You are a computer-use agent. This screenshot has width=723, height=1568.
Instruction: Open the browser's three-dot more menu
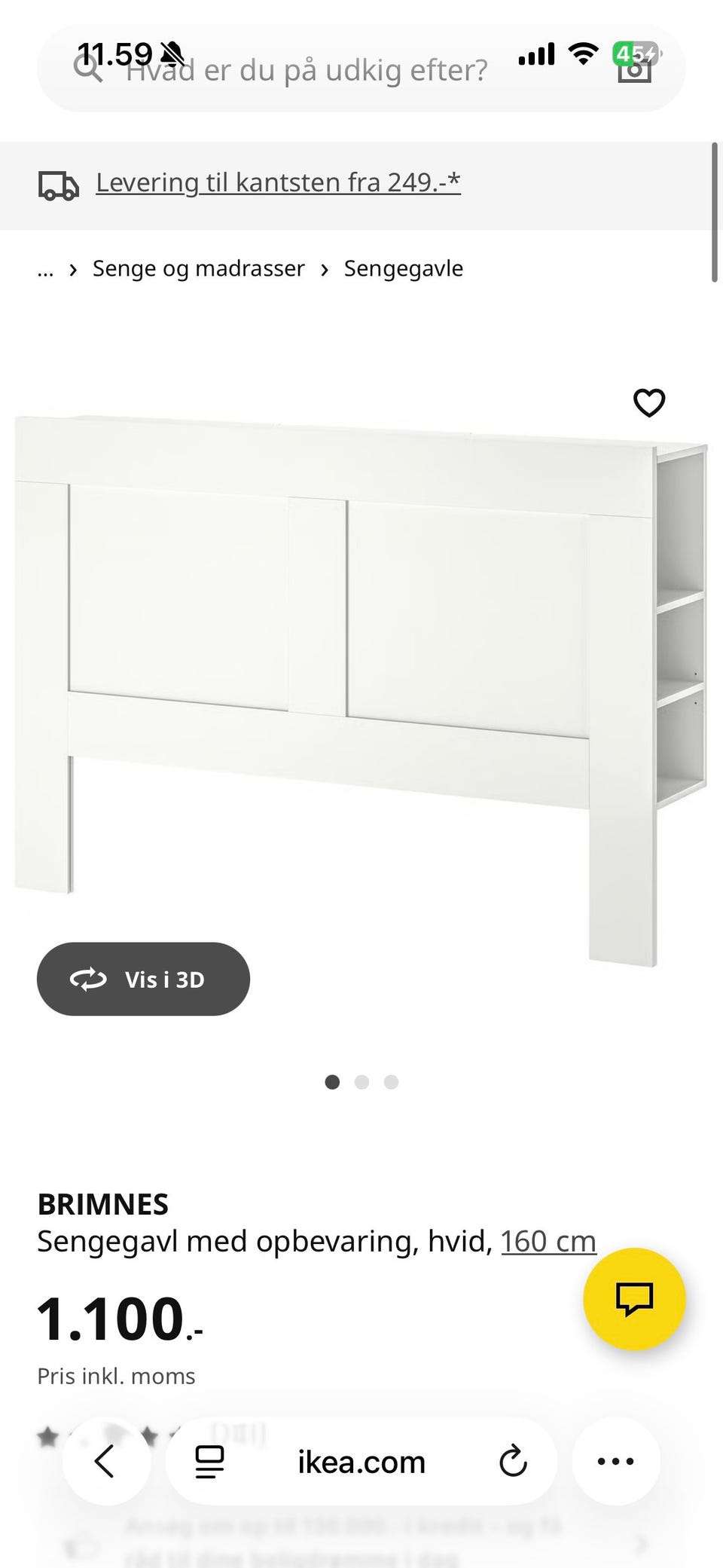tap(615, 1462)
